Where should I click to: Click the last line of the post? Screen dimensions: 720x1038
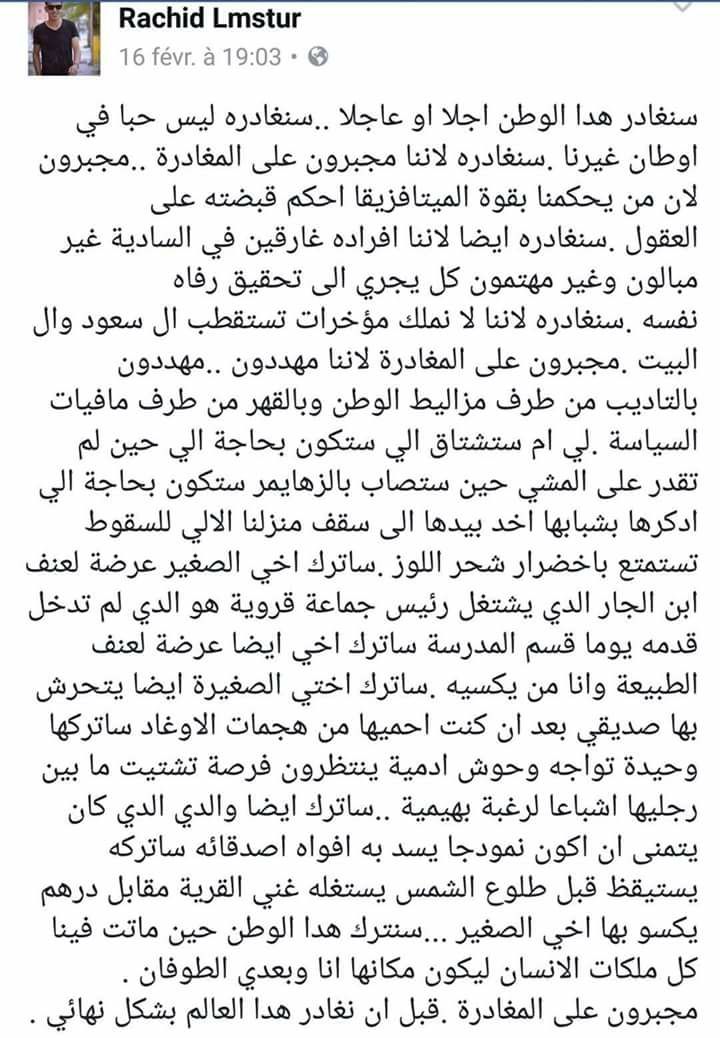(360, 1019)
